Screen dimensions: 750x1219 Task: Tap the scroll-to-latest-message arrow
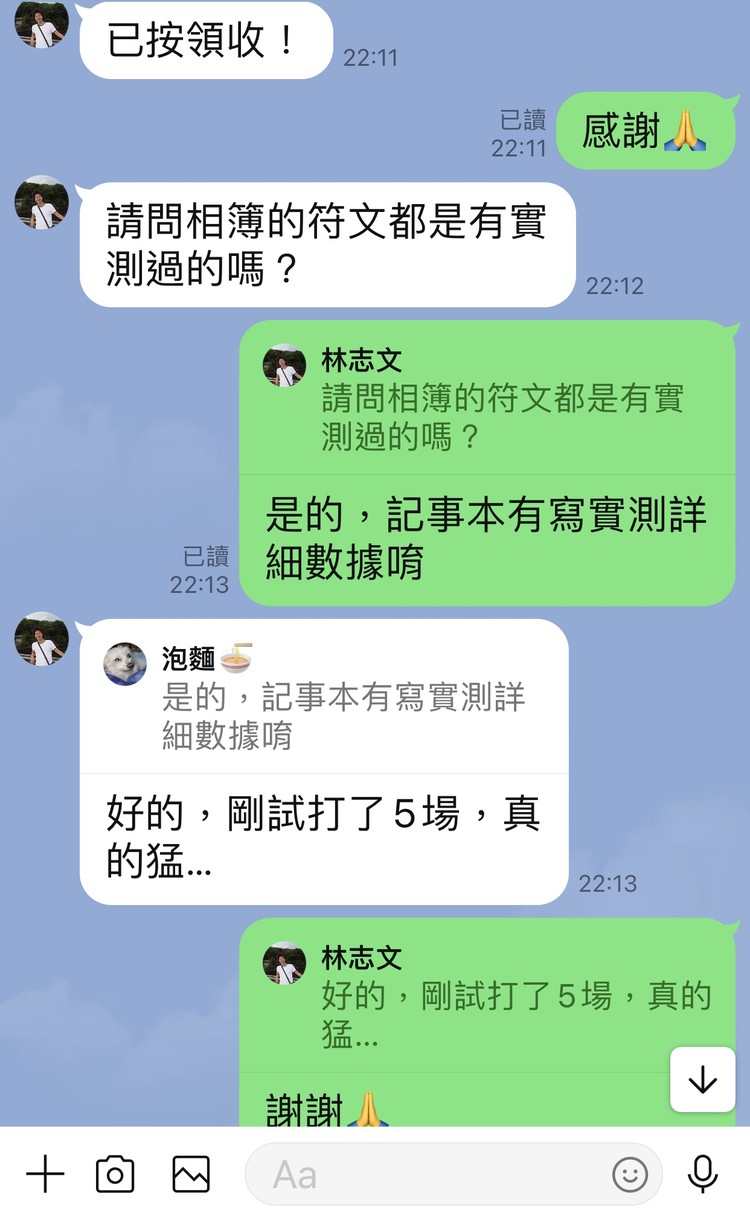703,1077
